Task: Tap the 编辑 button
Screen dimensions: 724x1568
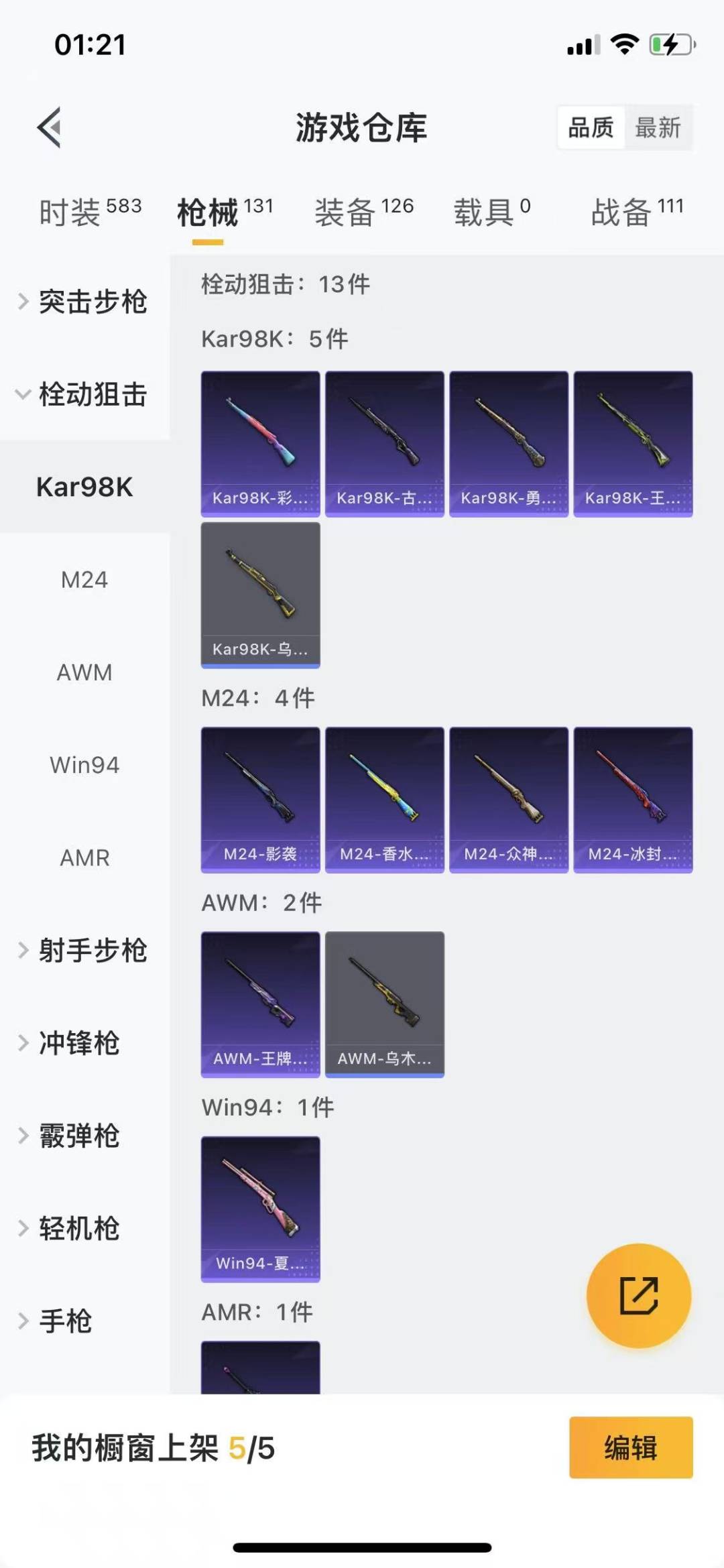Action: coord(630,1447)
